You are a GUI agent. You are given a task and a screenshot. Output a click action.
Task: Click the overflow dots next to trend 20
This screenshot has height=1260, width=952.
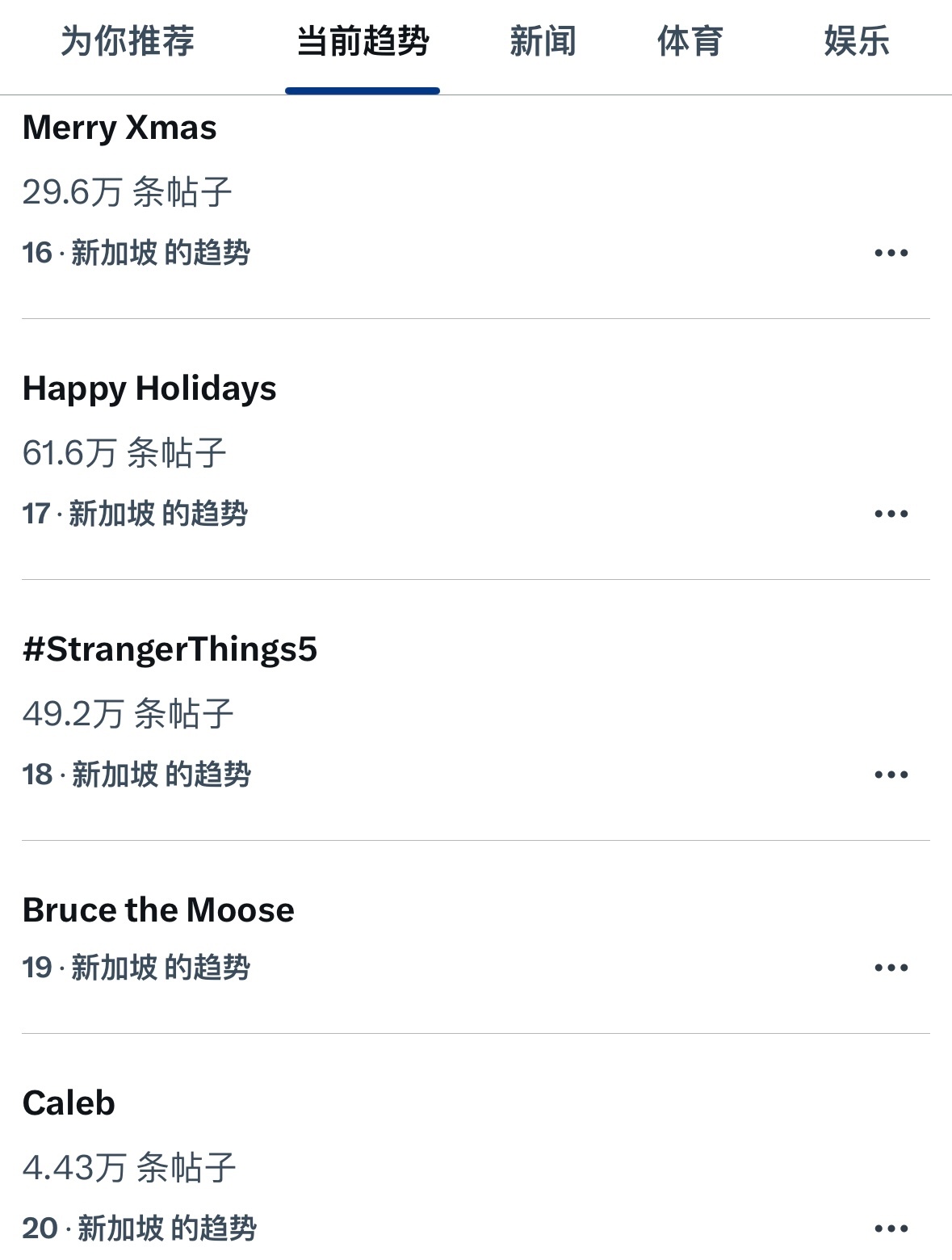[891, 1226]
